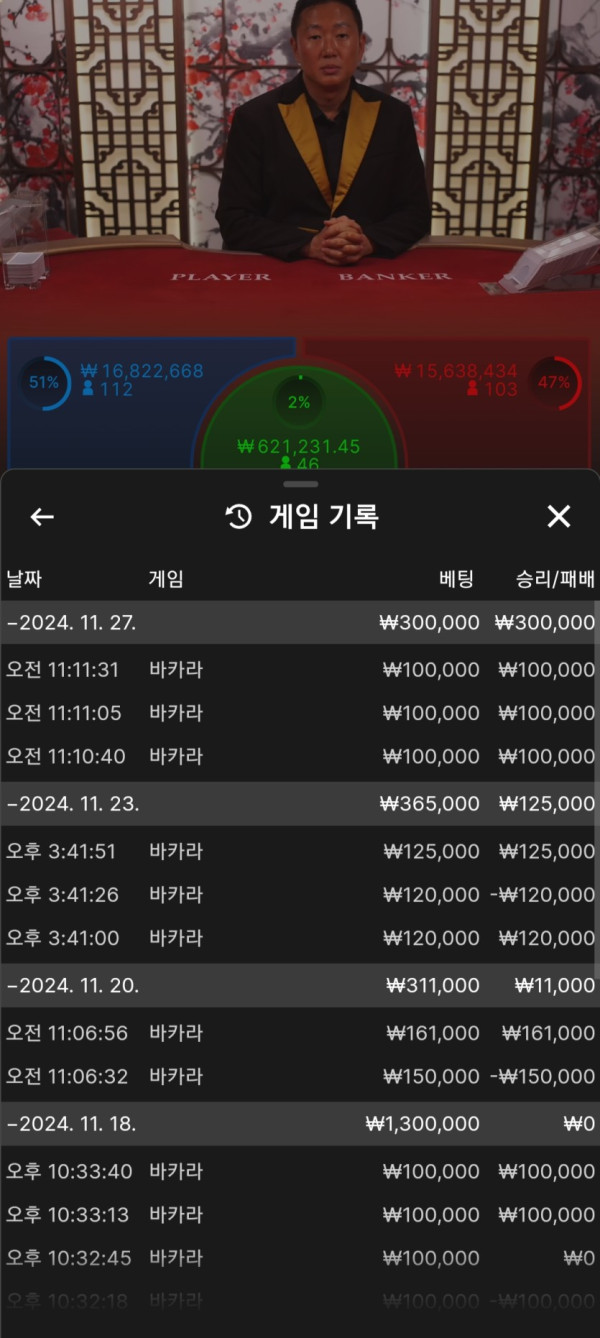Tap the sheet drag handle above 게임 기록
Viewport: 600px width, 1338px height.
point(300,484)
